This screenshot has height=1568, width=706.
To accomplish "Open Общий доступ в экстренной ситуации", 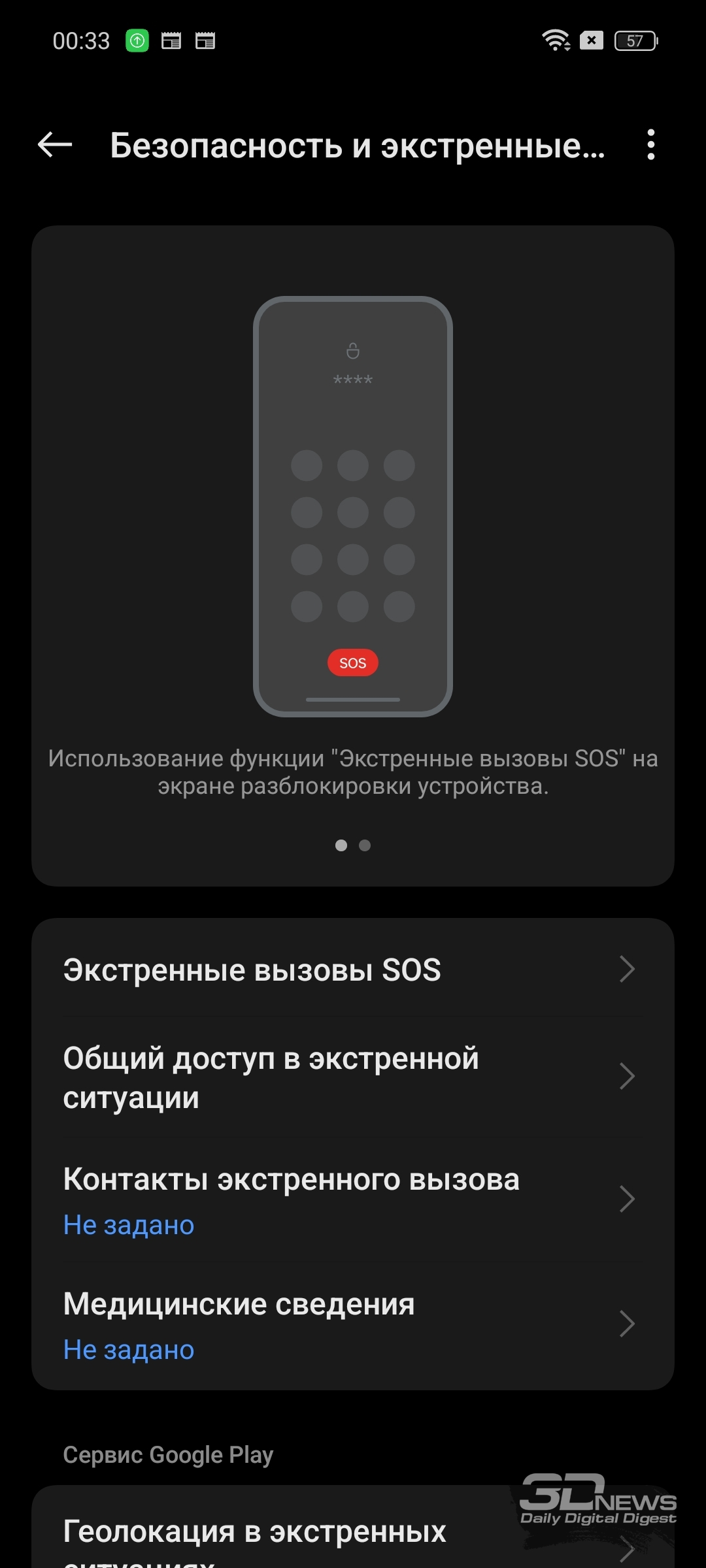I will (353, 1077).
